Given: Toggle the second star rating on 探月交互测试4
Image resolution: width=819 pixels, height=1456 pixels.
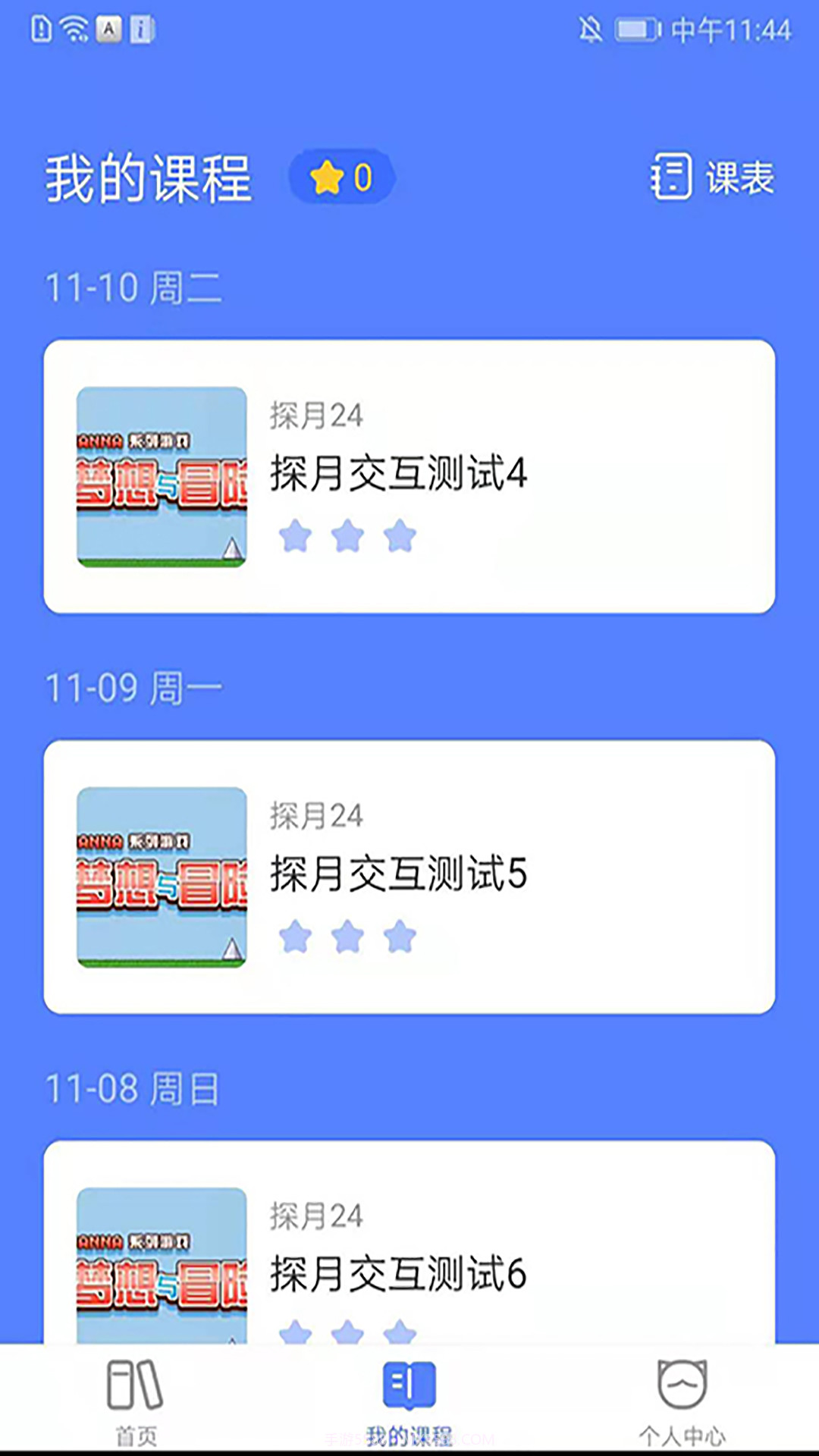Looking at the screenshot, I should pyautogui.click(x=347, y=535).
